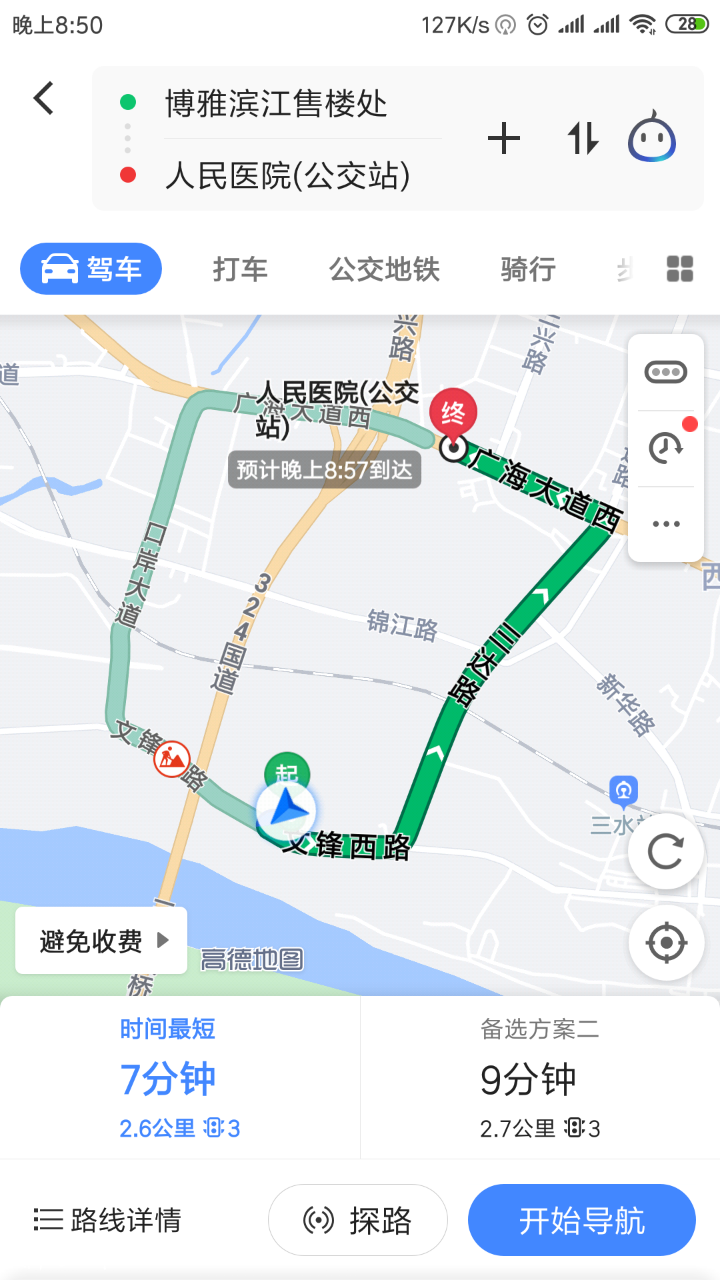
Task: Open route history via the clock icon
Action: pos(665,446)
